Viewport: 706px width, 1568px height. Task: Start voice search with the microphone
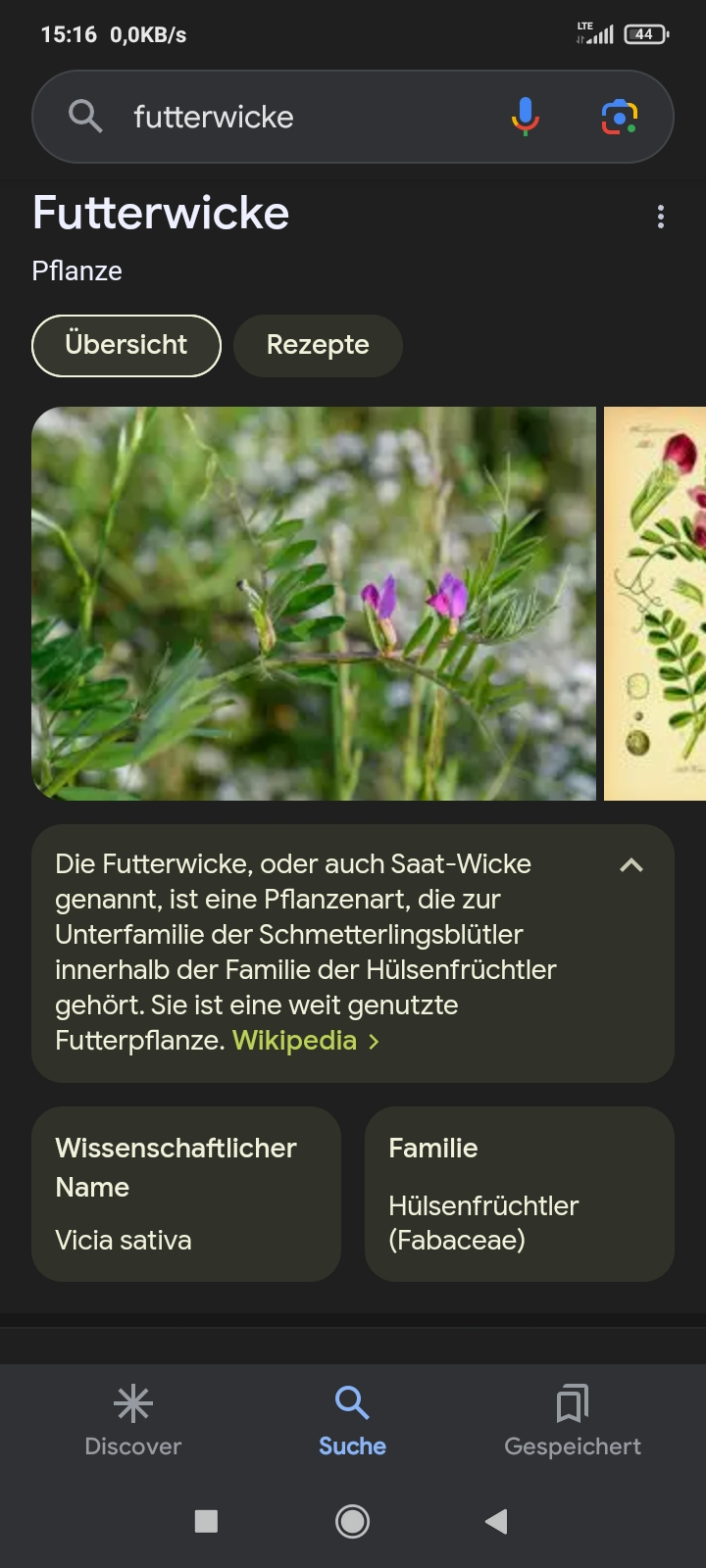(526, 117)
